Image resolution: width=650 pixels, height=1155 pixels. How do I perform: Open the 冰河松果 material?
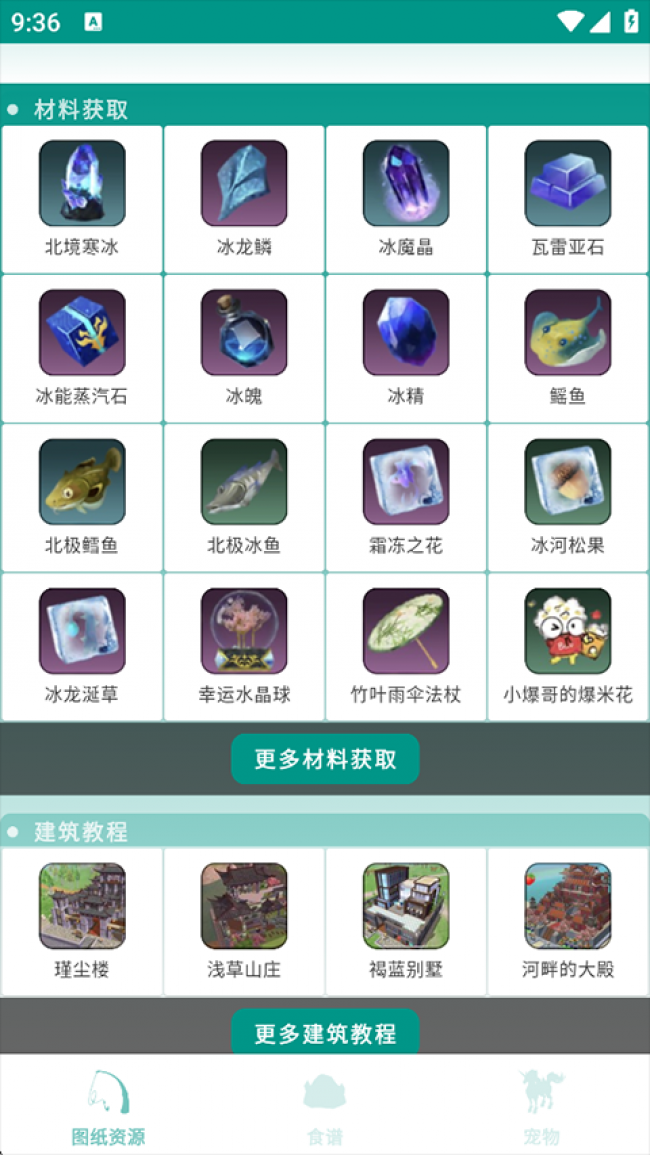pyautogui.click(x=568, y=497)
